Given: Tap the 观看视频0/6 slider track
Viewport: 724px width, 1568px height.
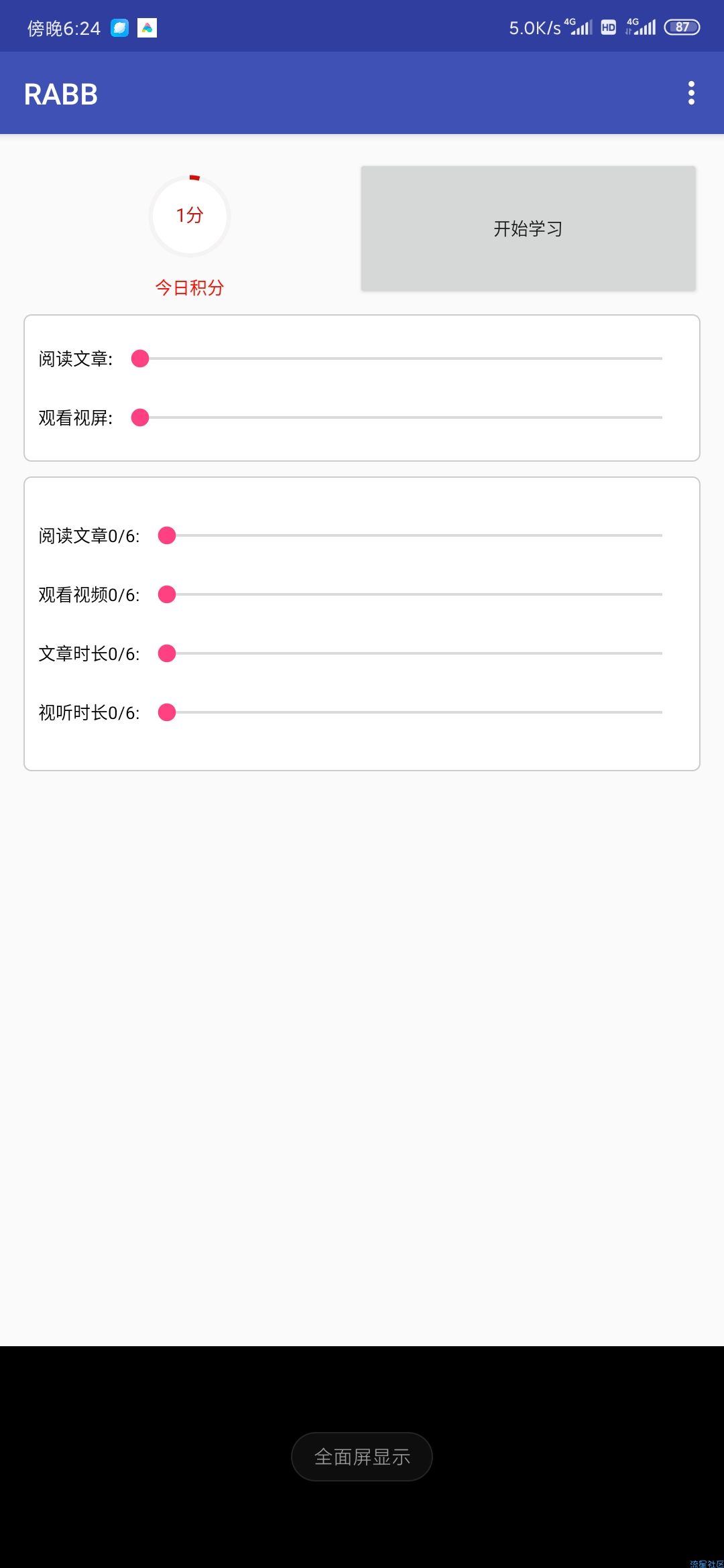Looking at the screenshot, I should 410,594.
